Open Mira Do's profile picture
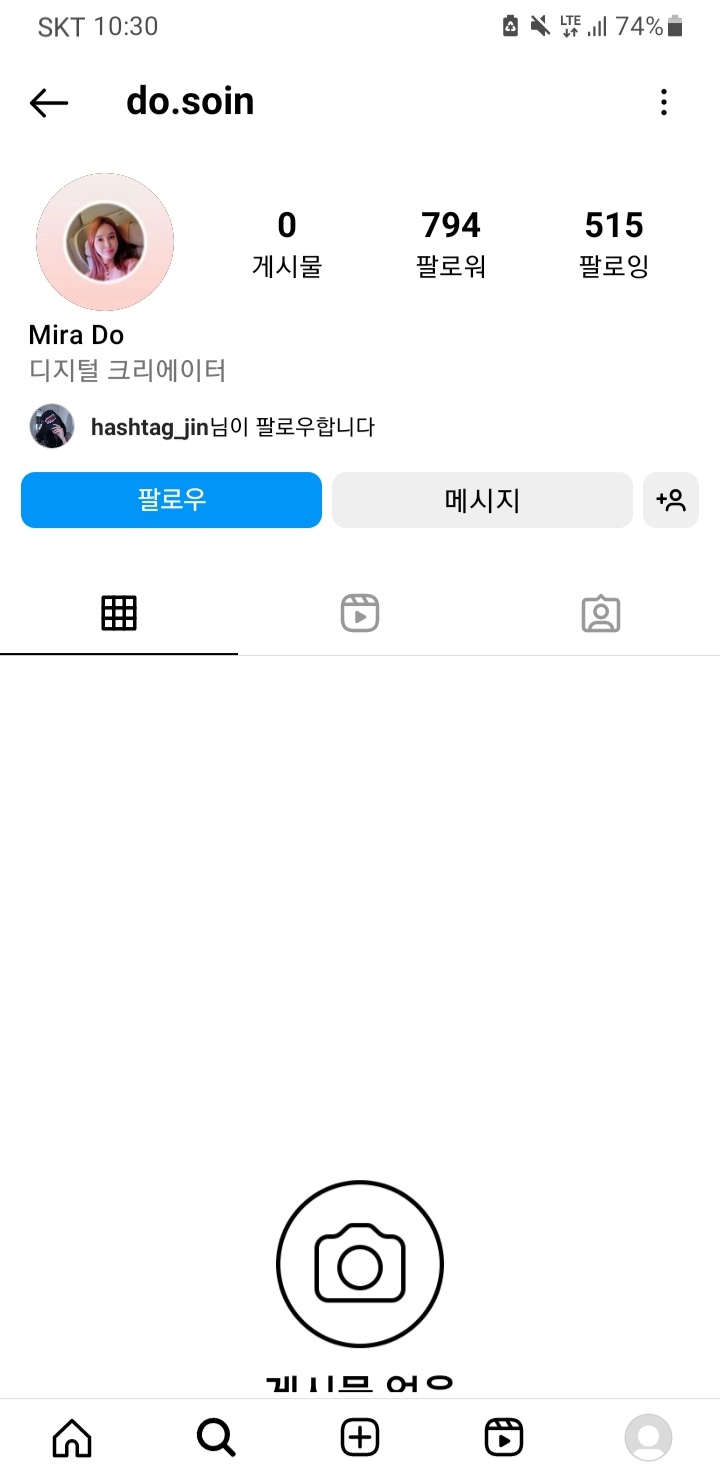 click(x=105, y=243)
